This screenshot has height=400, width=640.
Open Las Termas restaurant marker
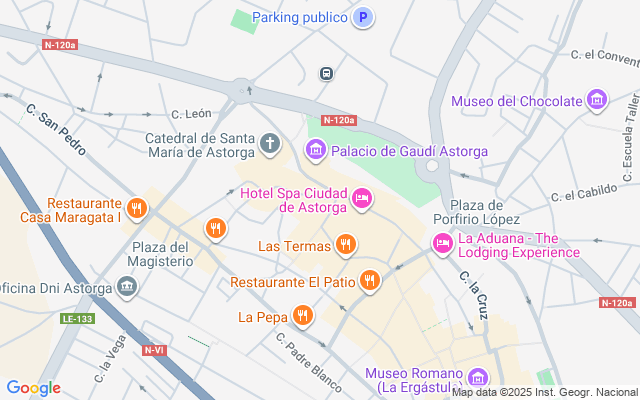click(346, 245)
